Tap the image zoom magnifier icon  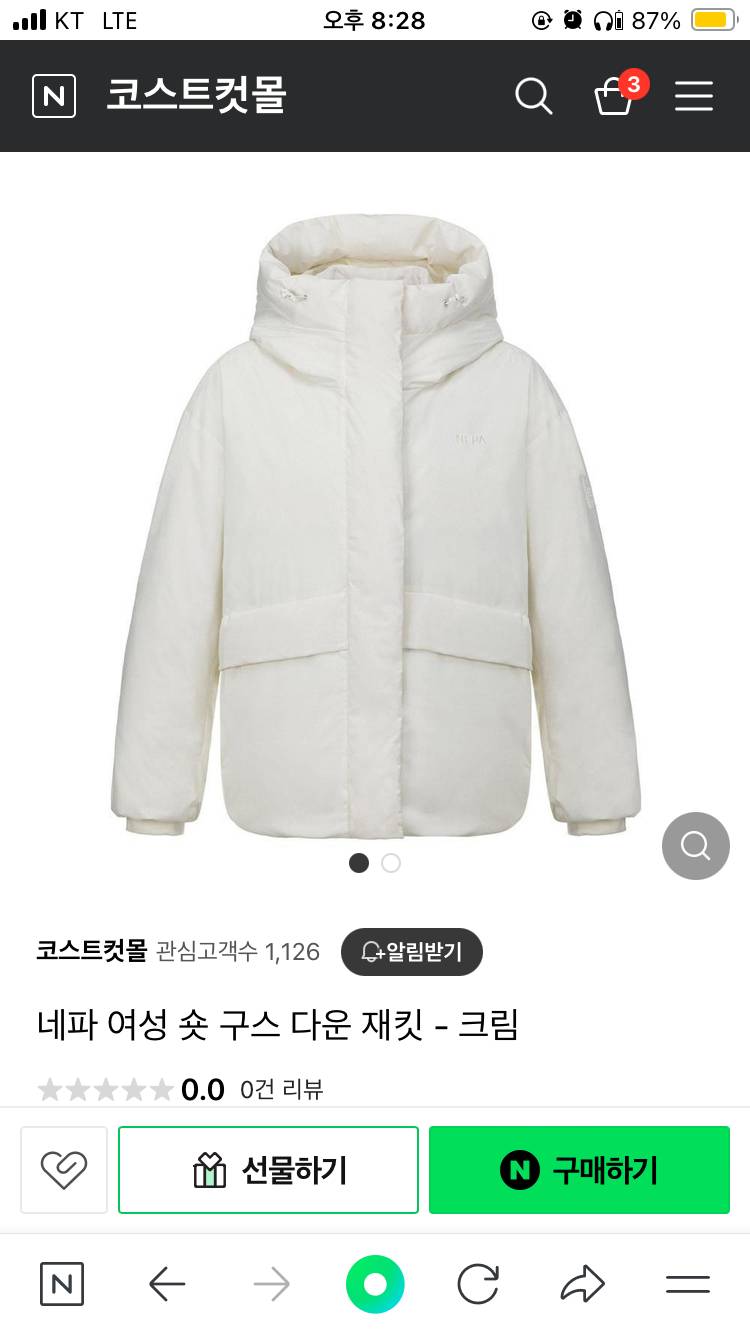pos(695,845)
